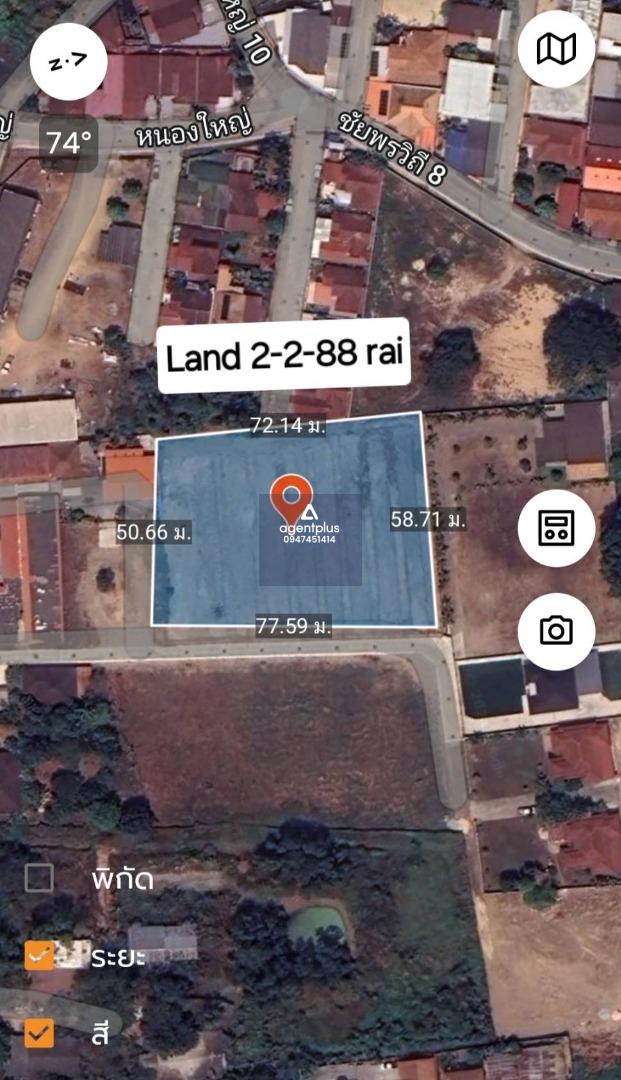Image resolution: width=621 pixels, height=1080 pixels.
Task: Capture the map with the camera button
Action: coord(556,631)
